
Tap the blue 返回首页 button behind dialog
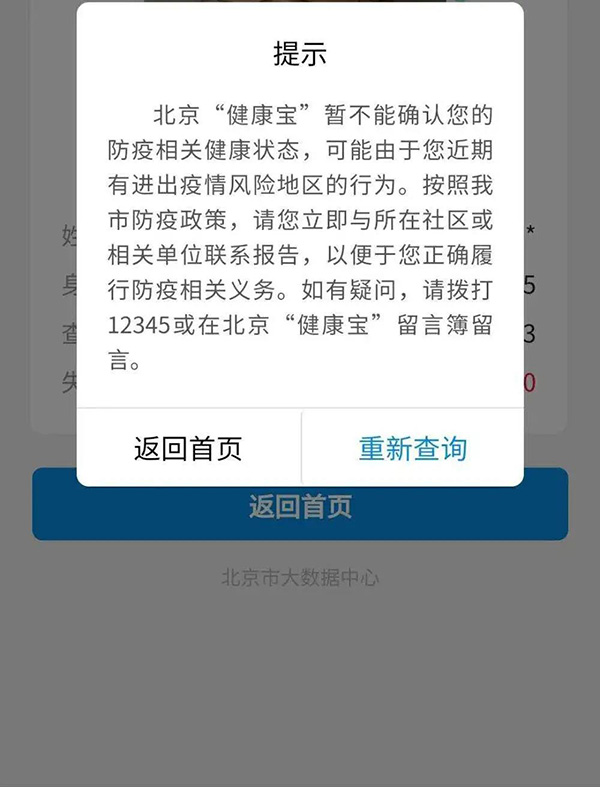[x=300, y=508]
